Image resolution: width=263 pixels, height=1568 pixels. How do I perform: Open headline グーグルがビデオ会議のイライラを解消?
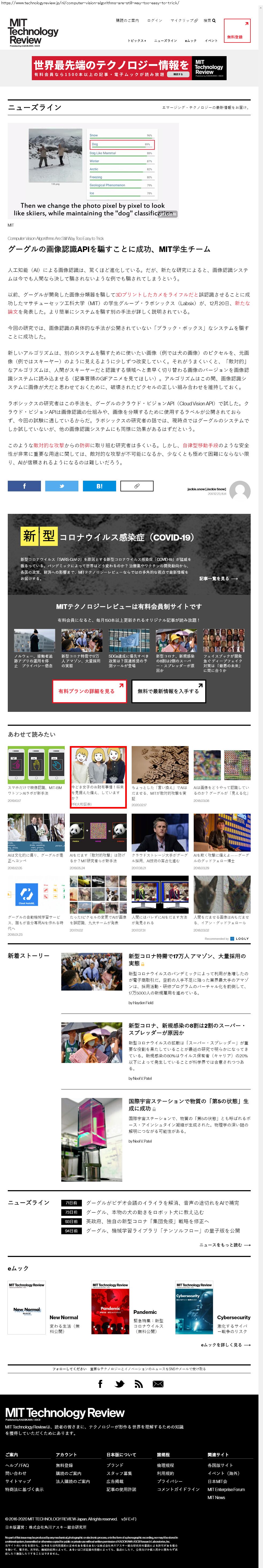(162, 1203)
